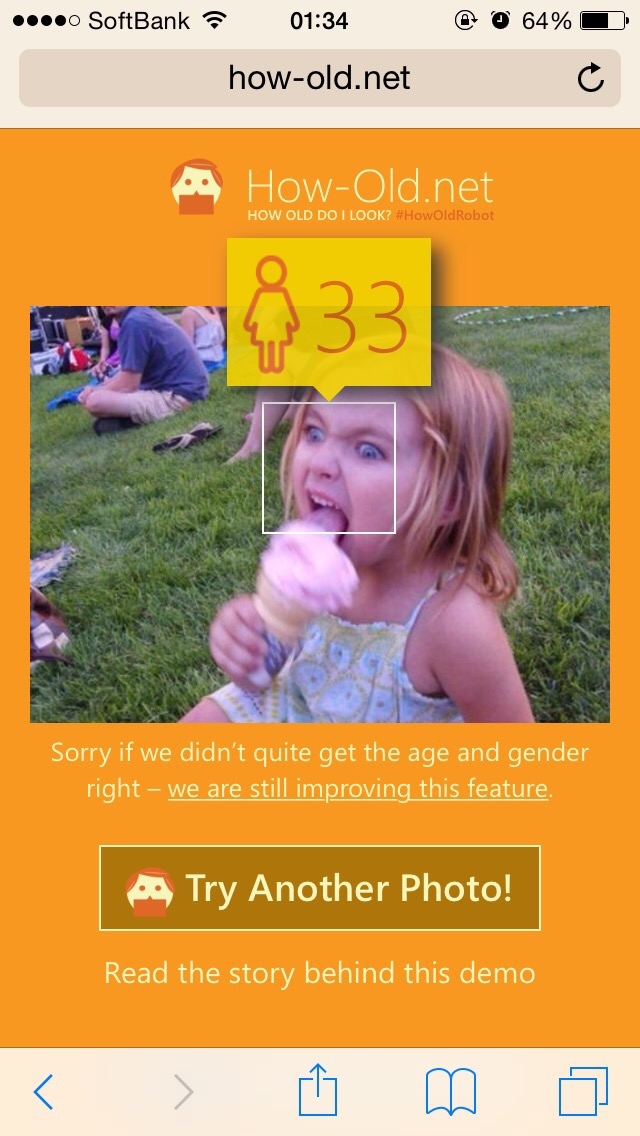Screen dimensions: 640x1136
Task: Open Safari bookmarks
Action: pos(450,1092)
